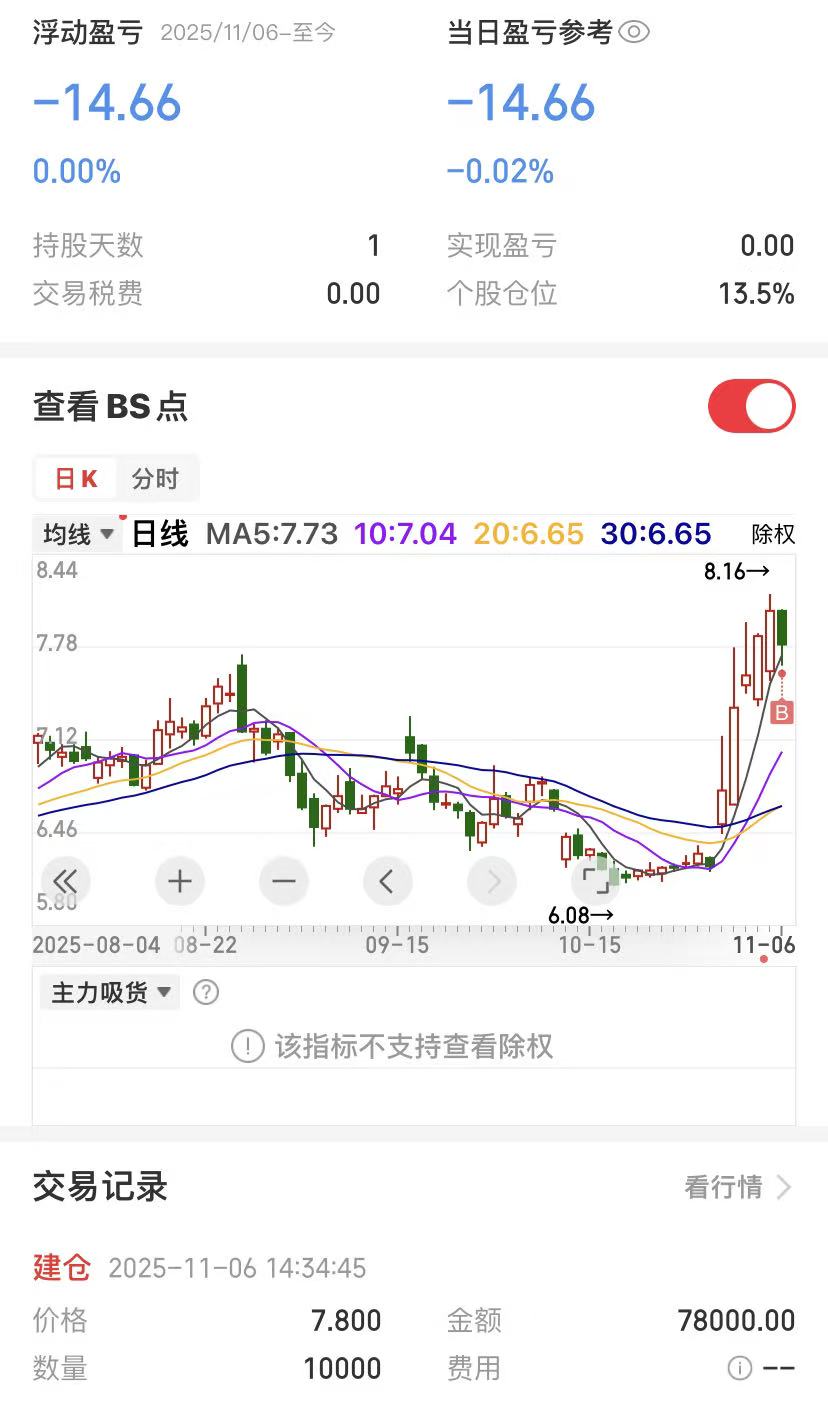Image resolution: width=828 pixels, height=1404 pixels.
Task: Move chart one step right
Action: [493, 881]
